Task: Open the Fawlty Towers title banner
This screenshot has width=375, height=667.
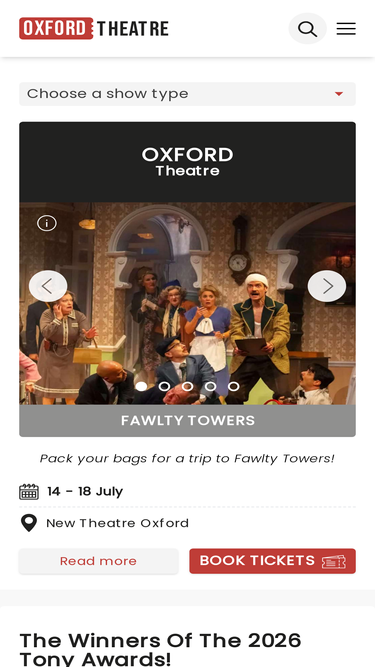Action: 188,421
